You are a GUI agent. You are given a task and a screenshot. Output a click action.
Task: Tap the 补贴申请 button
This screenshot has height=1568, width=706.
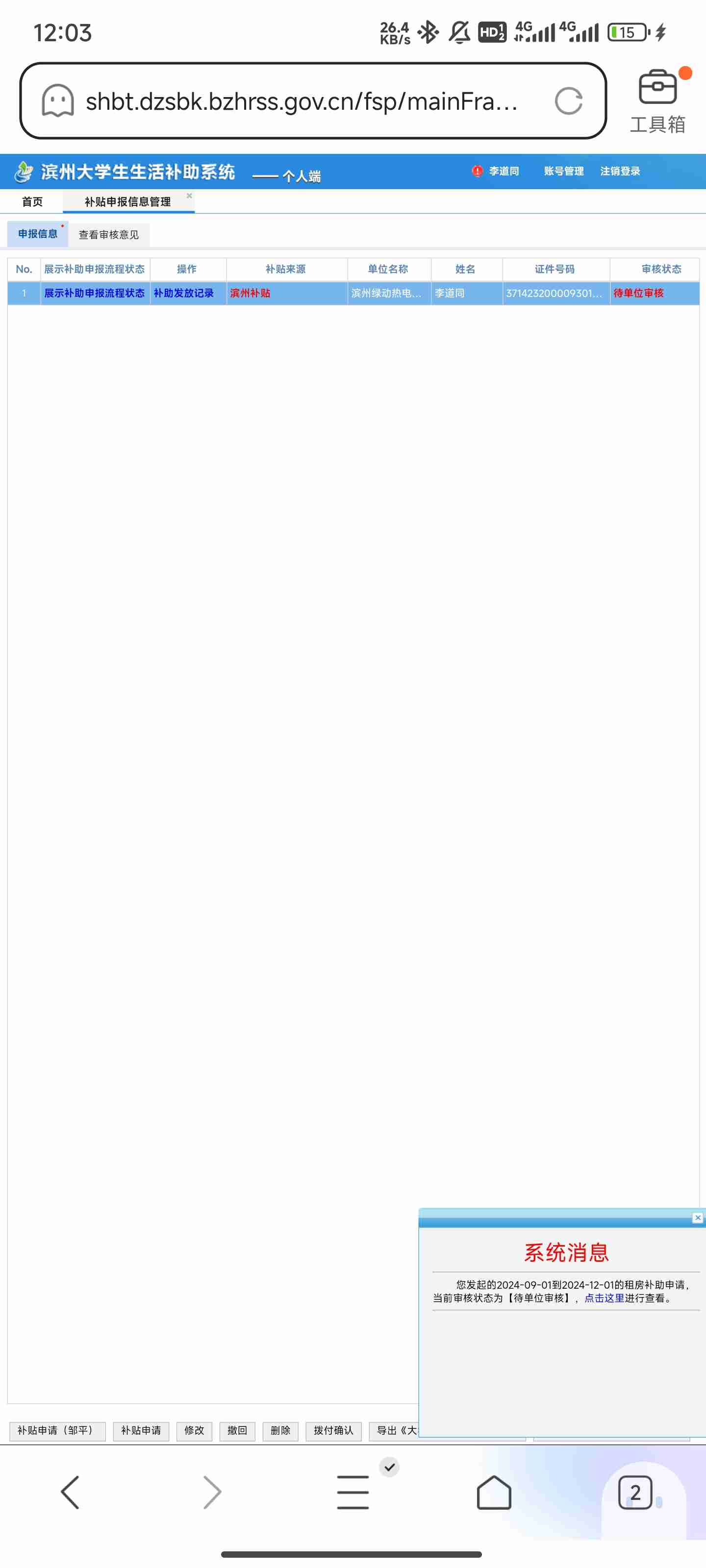click(x=141, y=1430)
